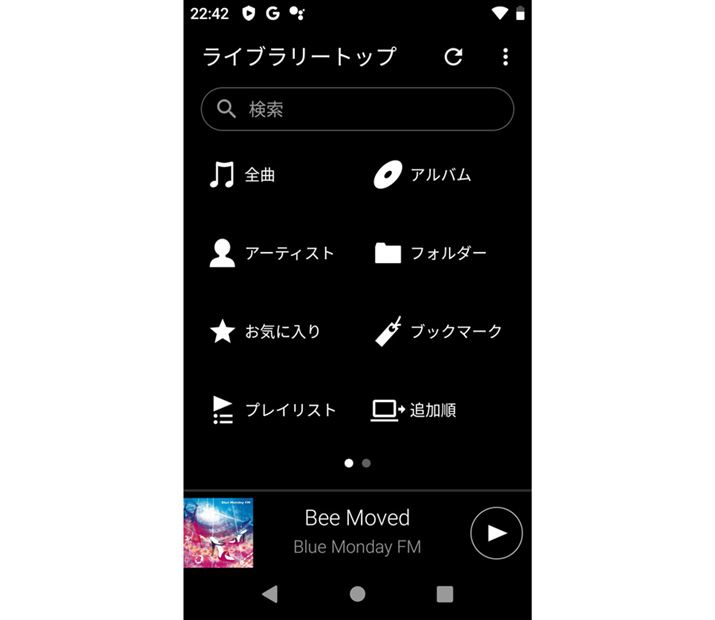Refresh the library database
715x620 pixels.
point(453,57)
